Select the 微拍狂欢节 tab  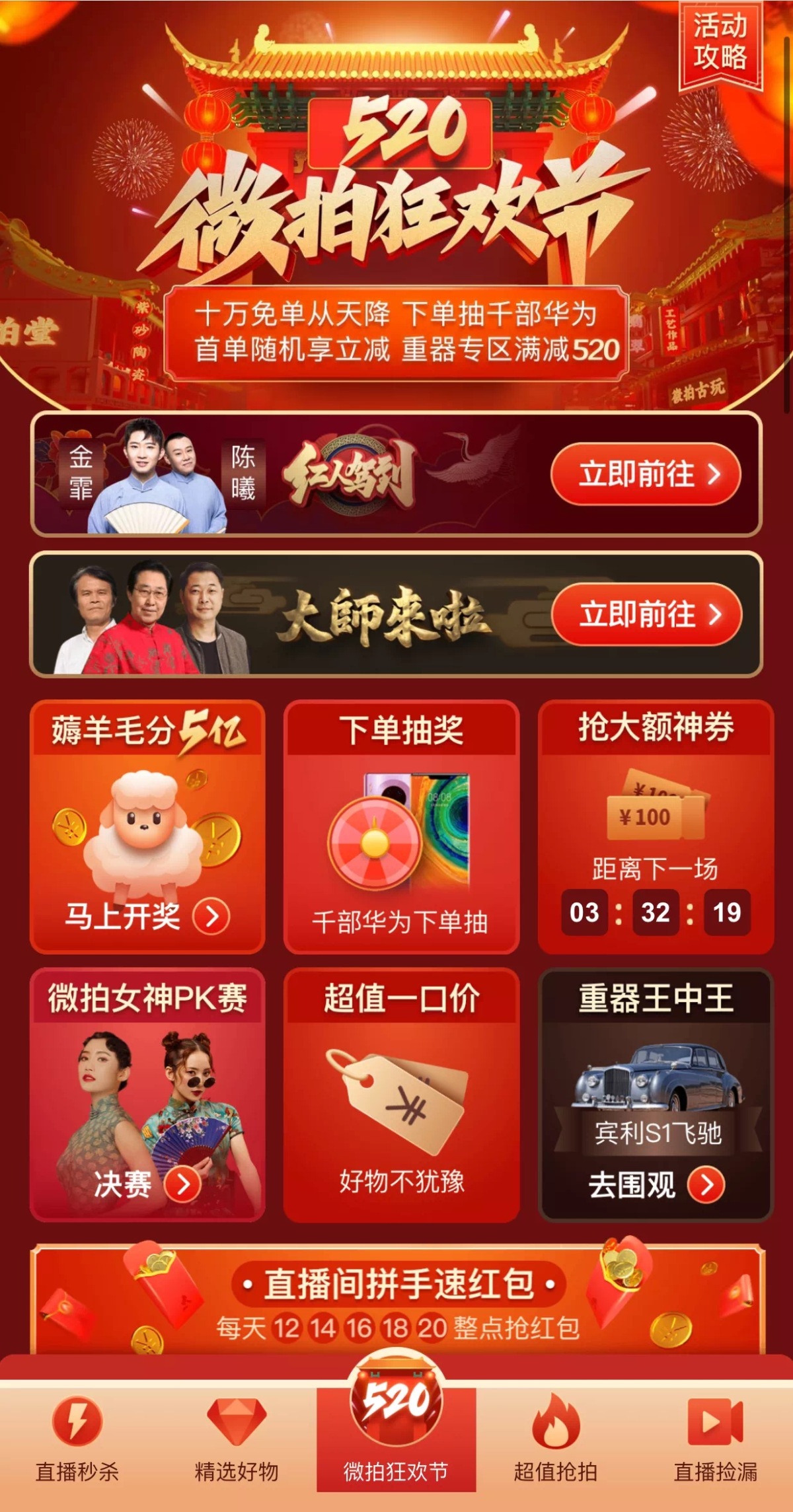pyautogui.click(x=396, y=1433)
